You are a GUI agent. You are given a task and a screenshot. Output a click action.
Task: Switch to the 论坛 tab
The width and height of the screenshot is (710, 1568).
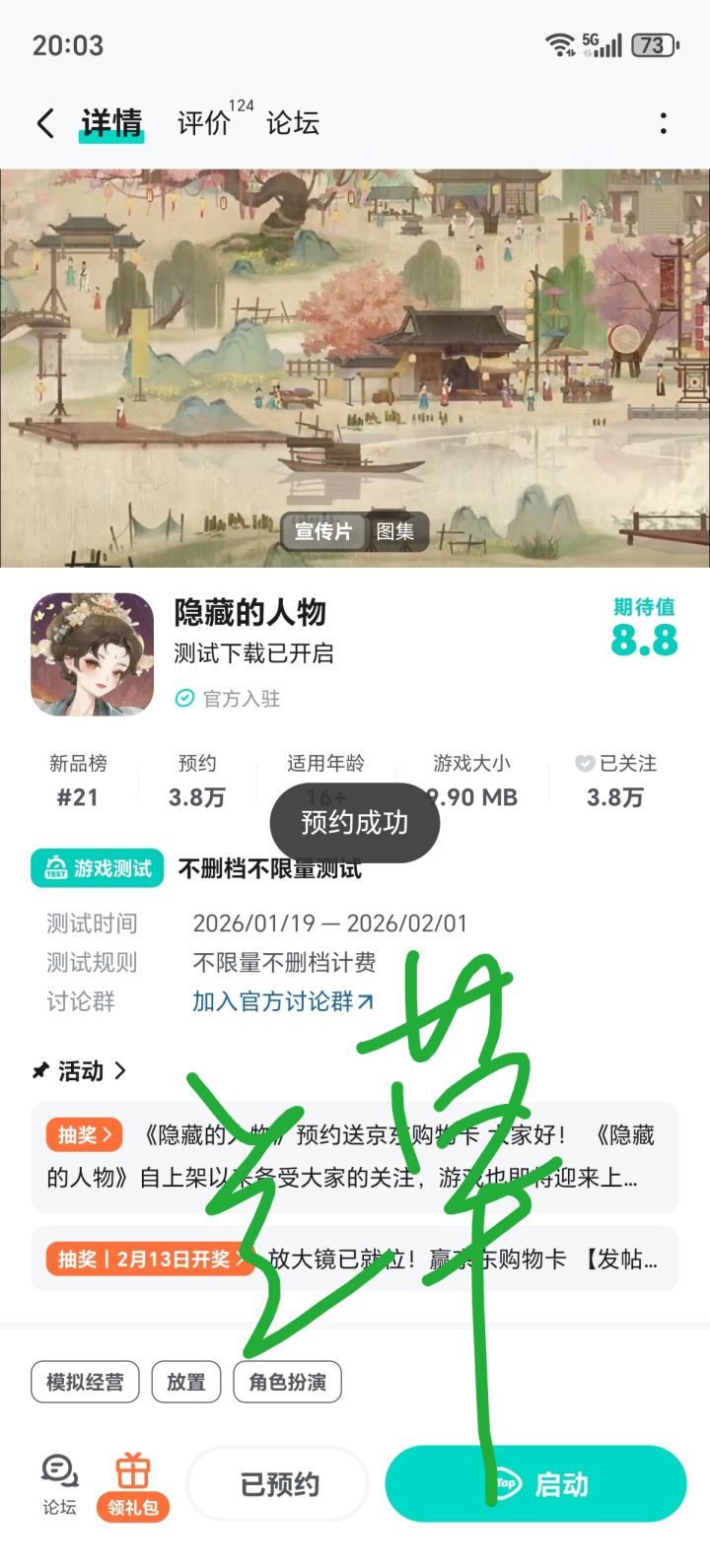292,122
